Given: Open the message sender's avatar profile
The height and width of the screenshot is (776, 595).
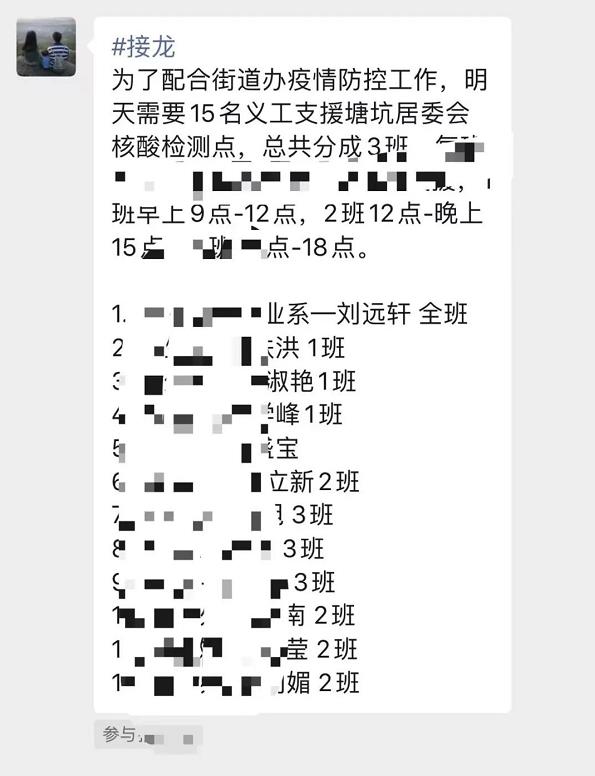Looking at the screenshot, I should click(x=46, y=47).
